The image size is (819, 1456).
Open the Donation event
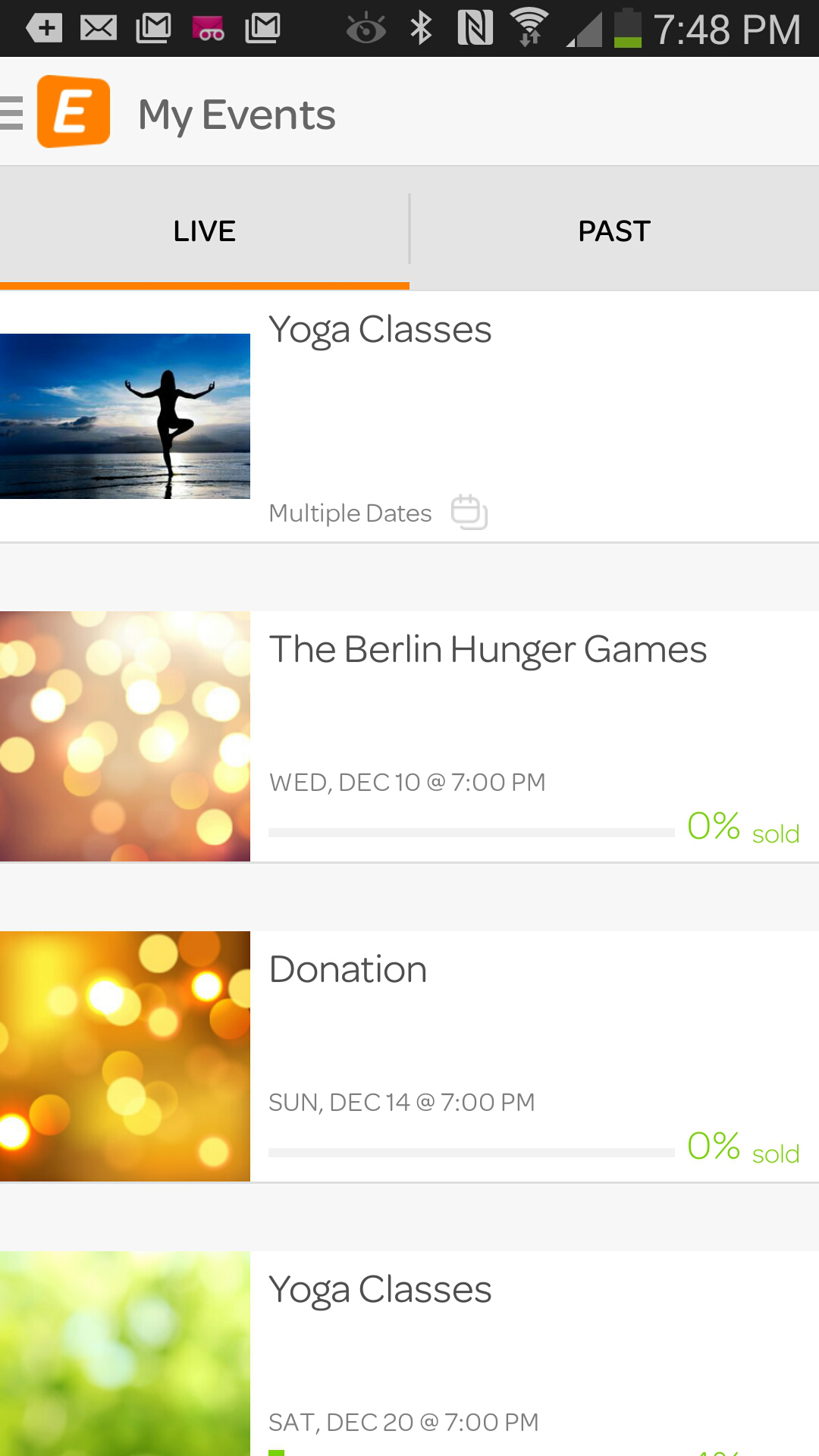click(x=409, y=1056)
